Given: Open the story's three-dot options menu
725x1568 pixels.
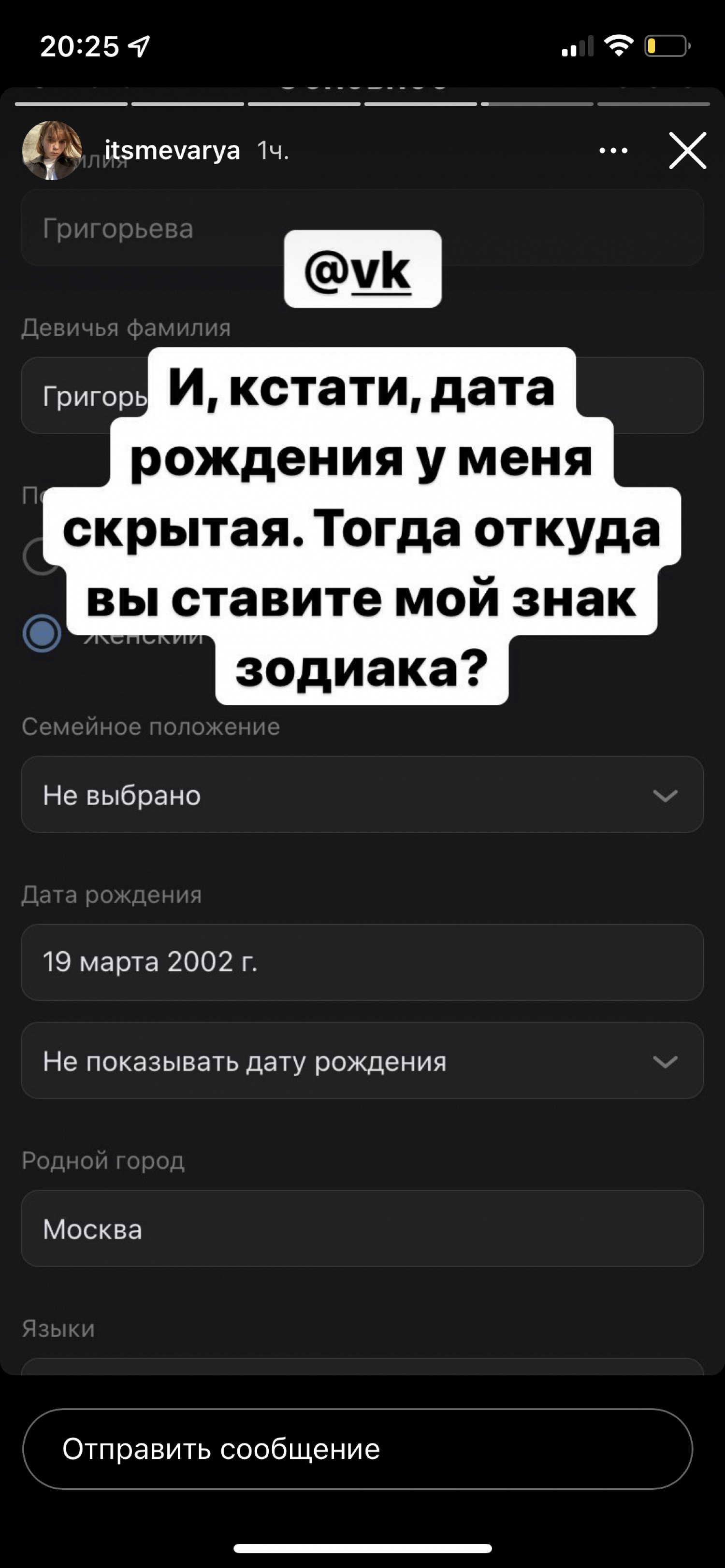Looking at the screenshot, I should click(613, 150).
